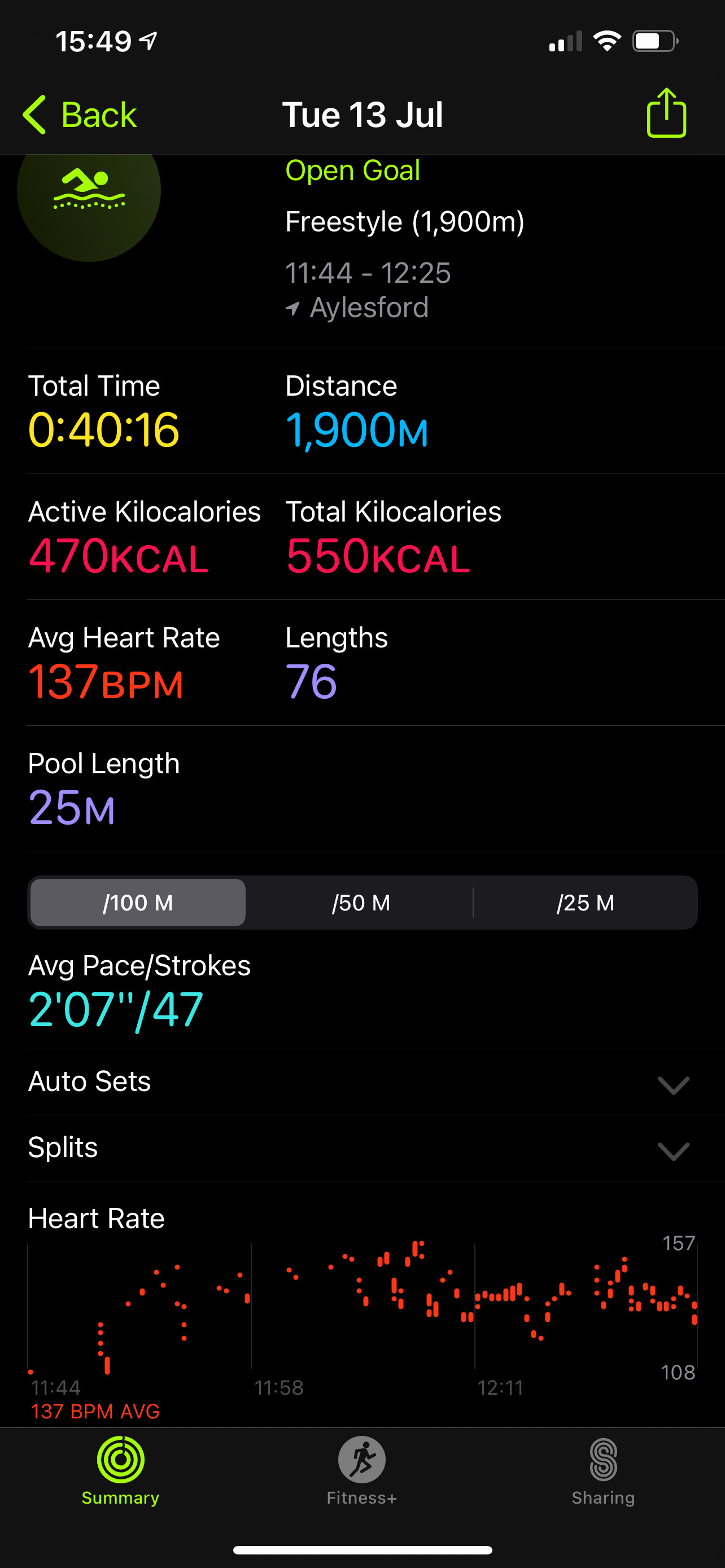Switch pace view to /25 M
725x1568 pixels.
(585, 903)
